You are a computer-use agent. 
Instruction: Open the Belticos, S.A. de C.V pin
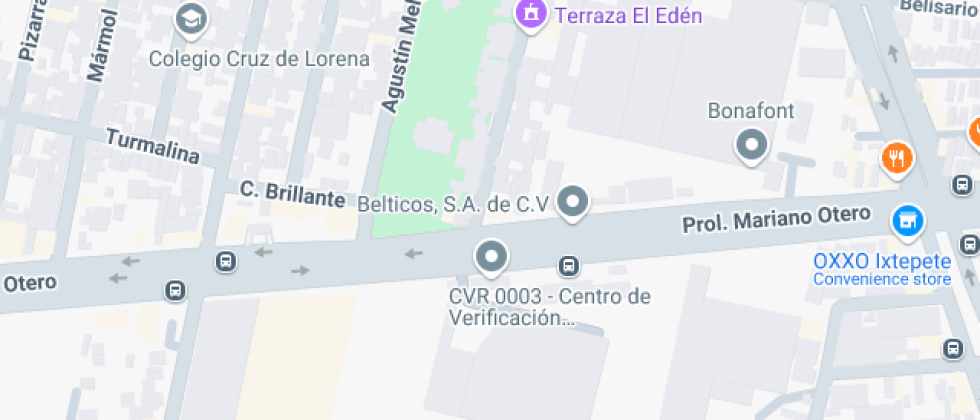point(573,201)
